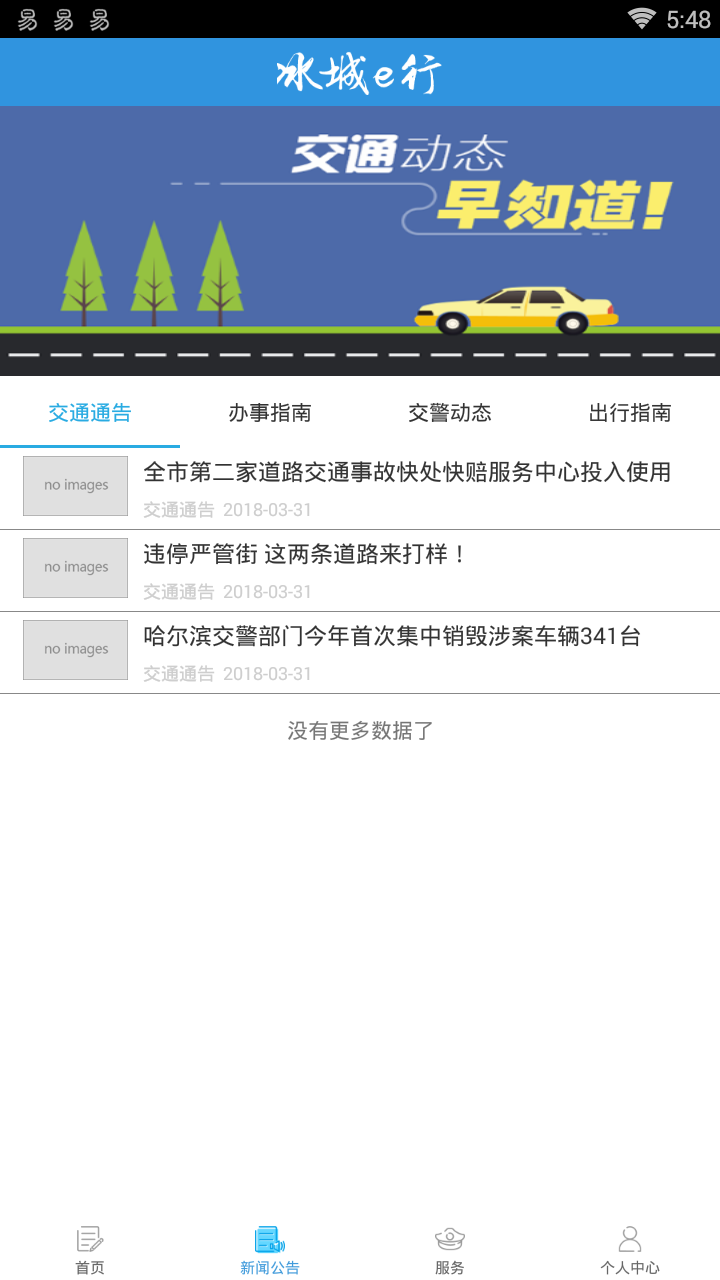Go to the 首页 home tab
The width and height of the screenshot is (720, 1280).
click(x=90, y=1250)
